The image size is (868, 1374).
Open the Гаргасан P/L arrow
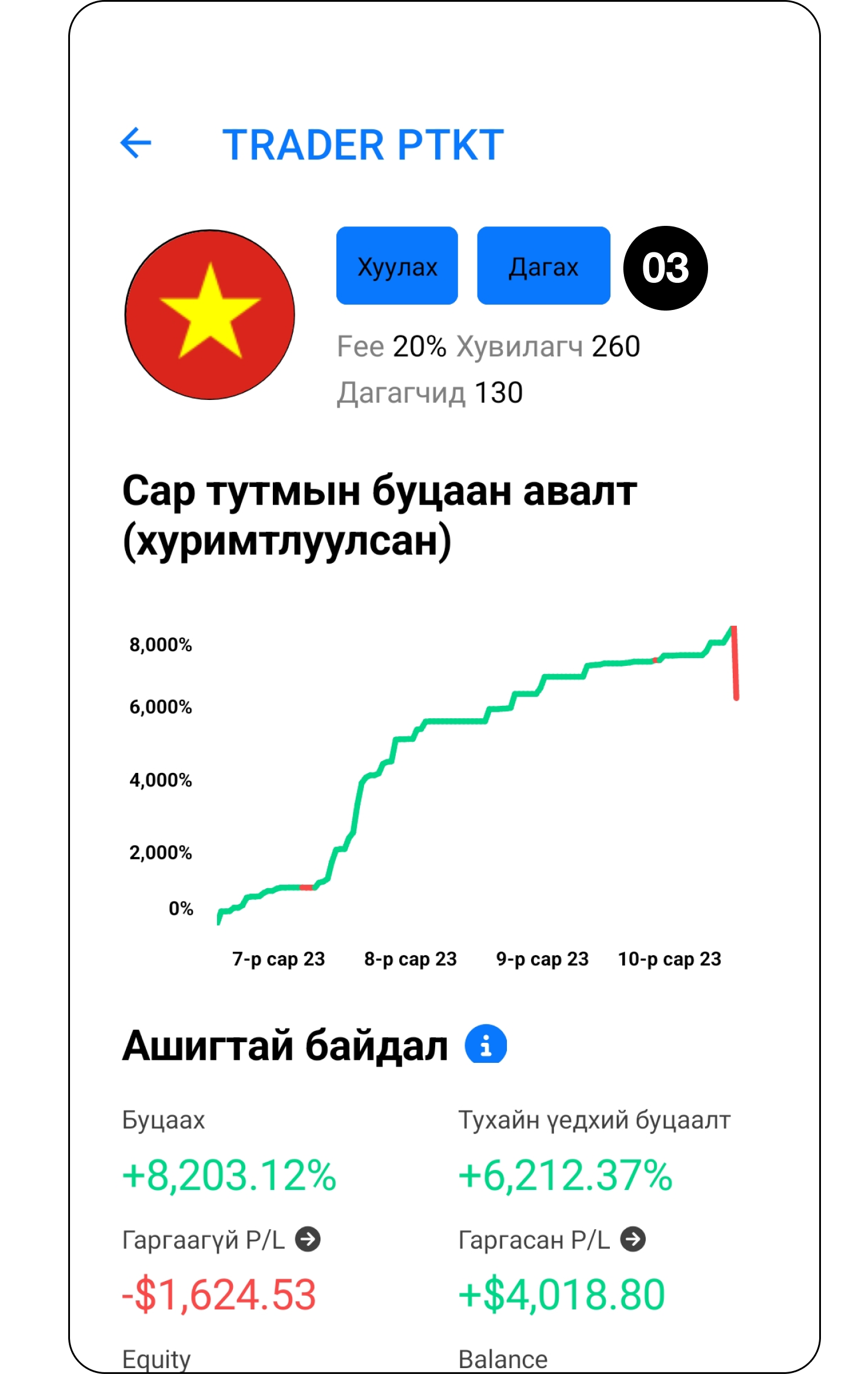tap(633, 1239)
